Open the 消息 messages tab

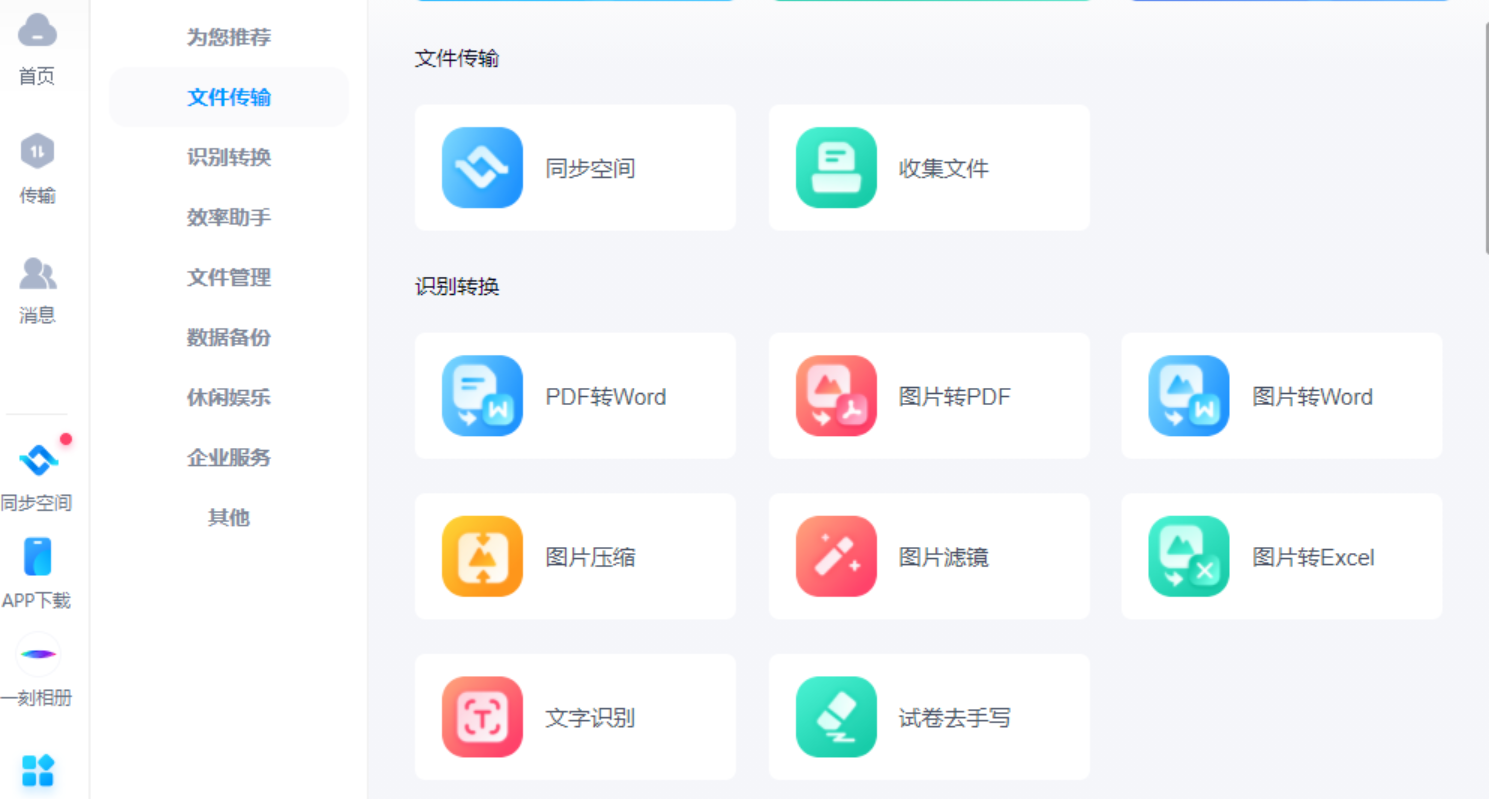click(x=37, y=289)
